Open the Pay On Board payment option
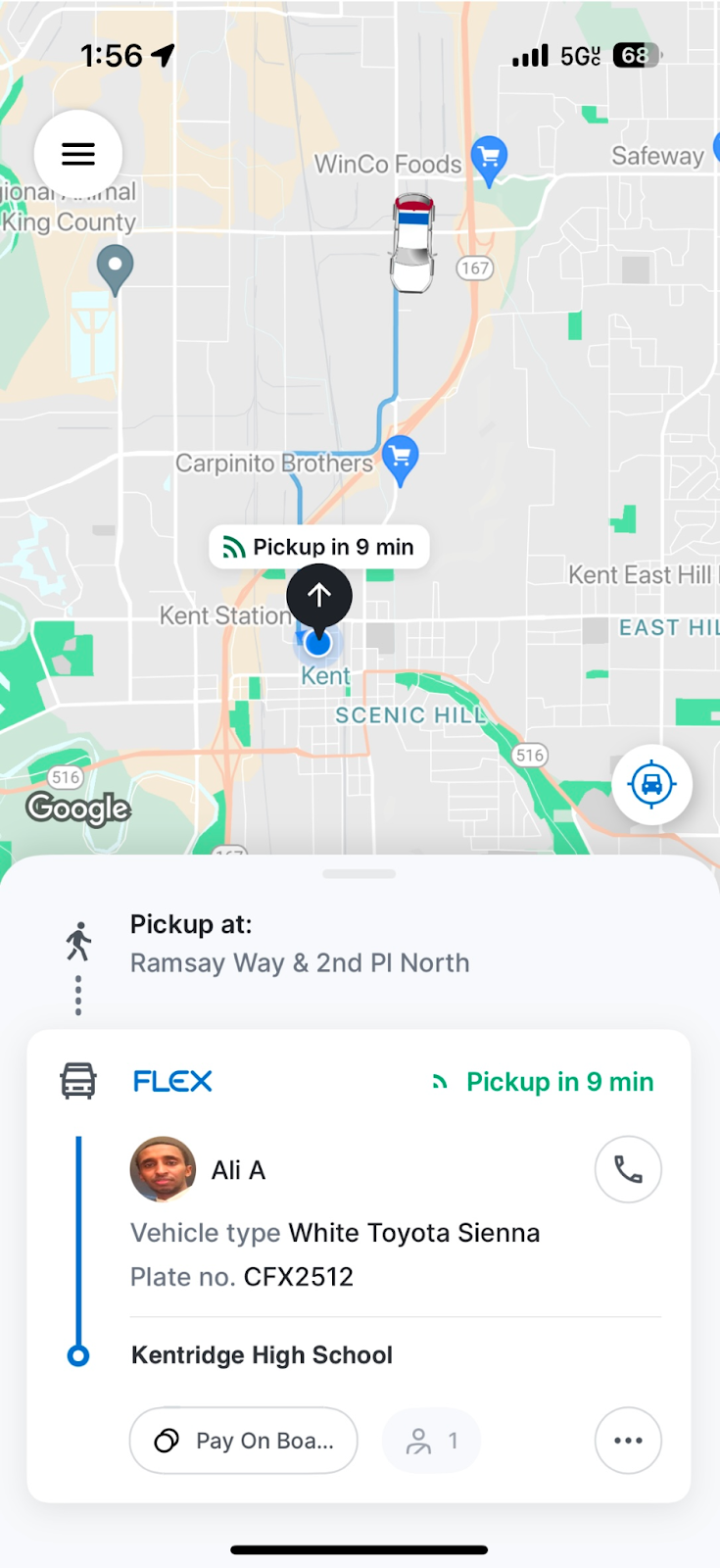The height and width of the screenshot is (1568, 720). click(243, 1441)
